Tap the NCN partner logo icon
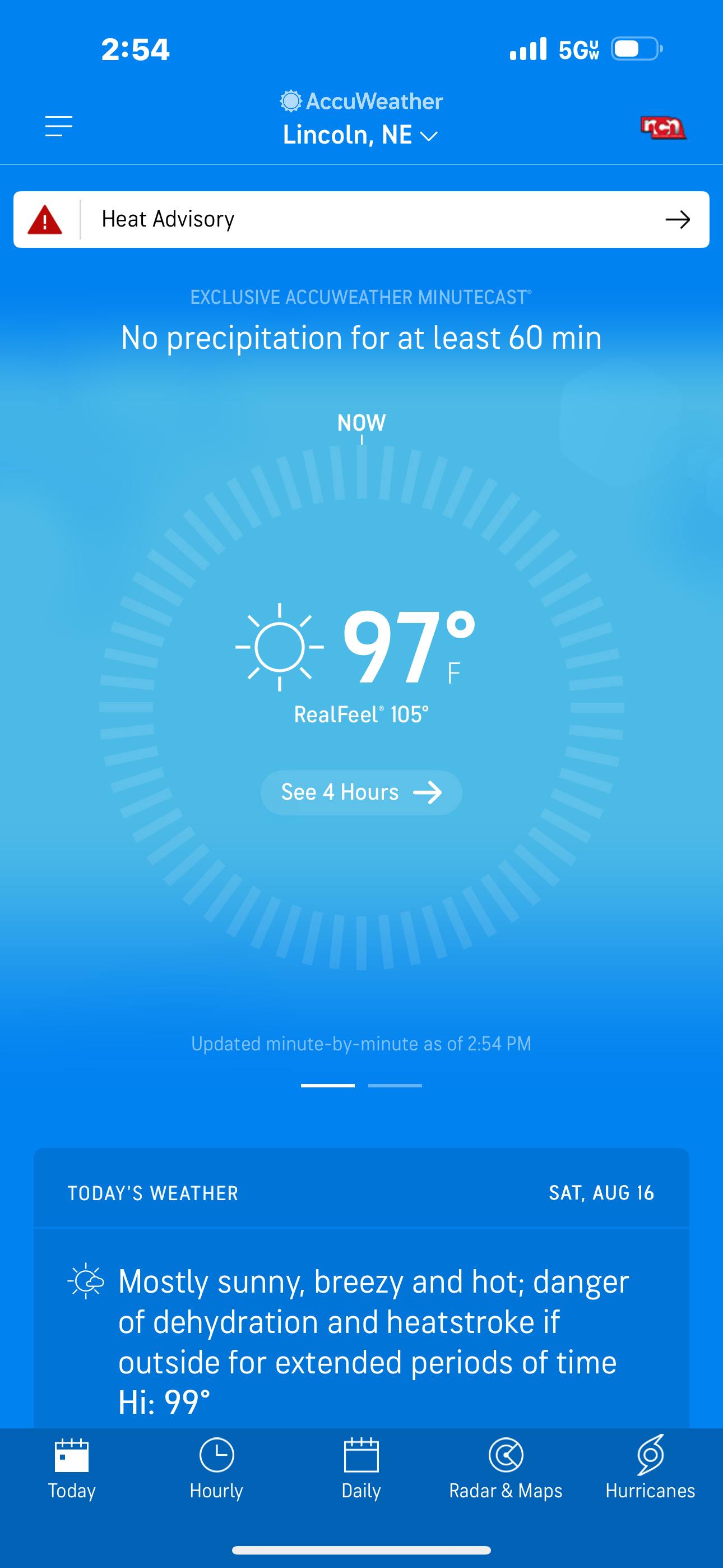This screenshot has height=1568, width=723. tap(662, 127)
